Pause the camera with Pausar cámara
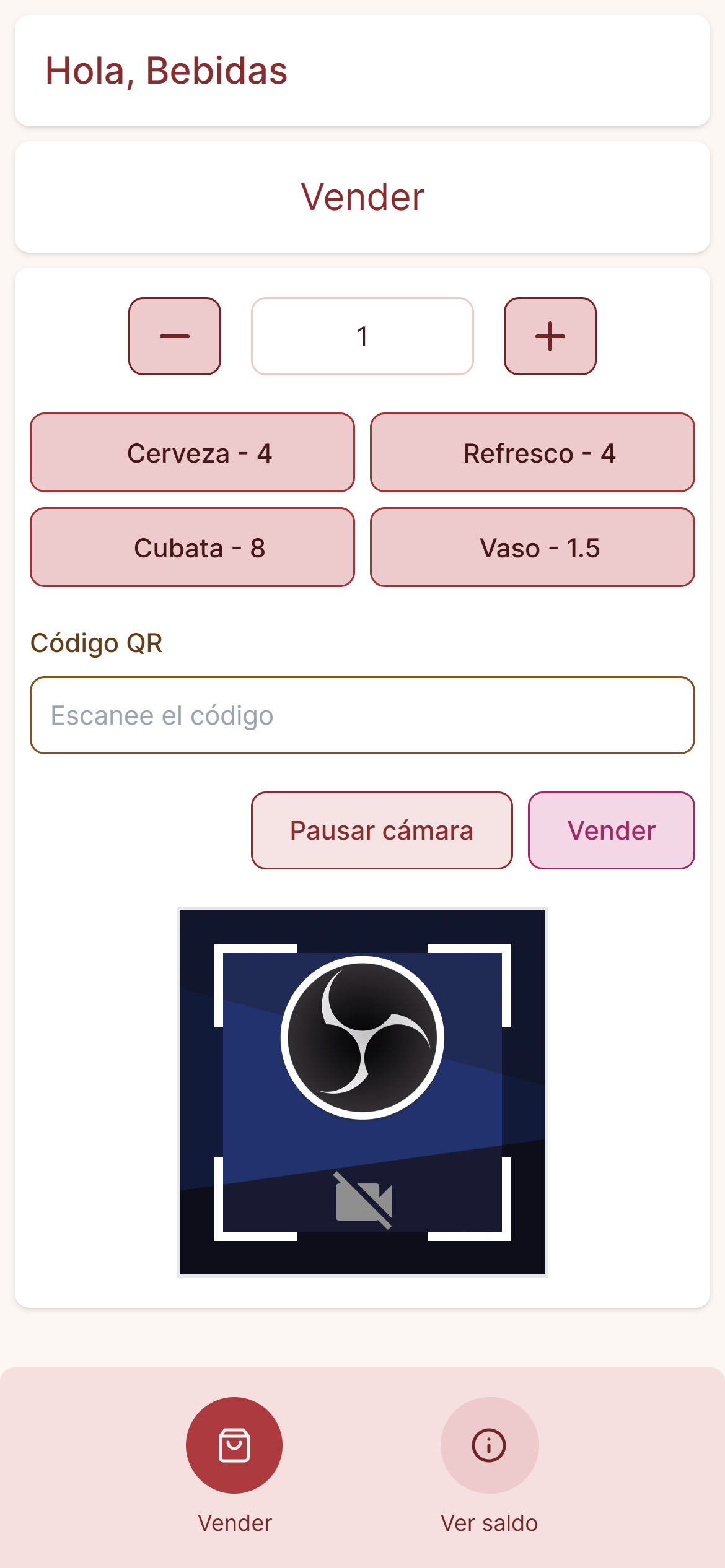This screenshot has height=1568, width=725. 382,830
